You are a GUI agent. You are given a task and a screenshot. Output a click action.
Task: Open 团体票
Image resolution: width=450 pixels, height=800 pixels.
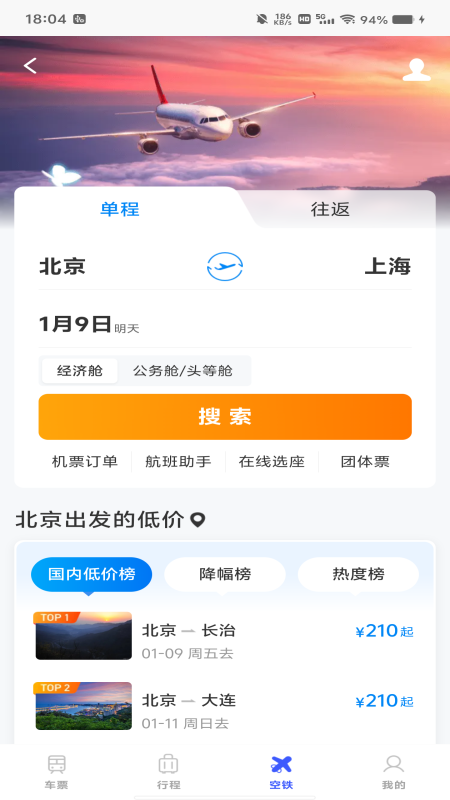[x=365, y=462]
